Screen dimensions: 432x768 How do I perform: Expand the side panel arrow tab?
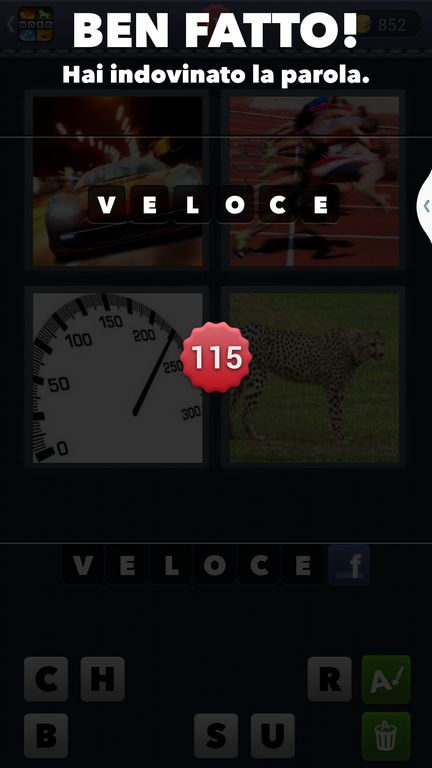425,206
